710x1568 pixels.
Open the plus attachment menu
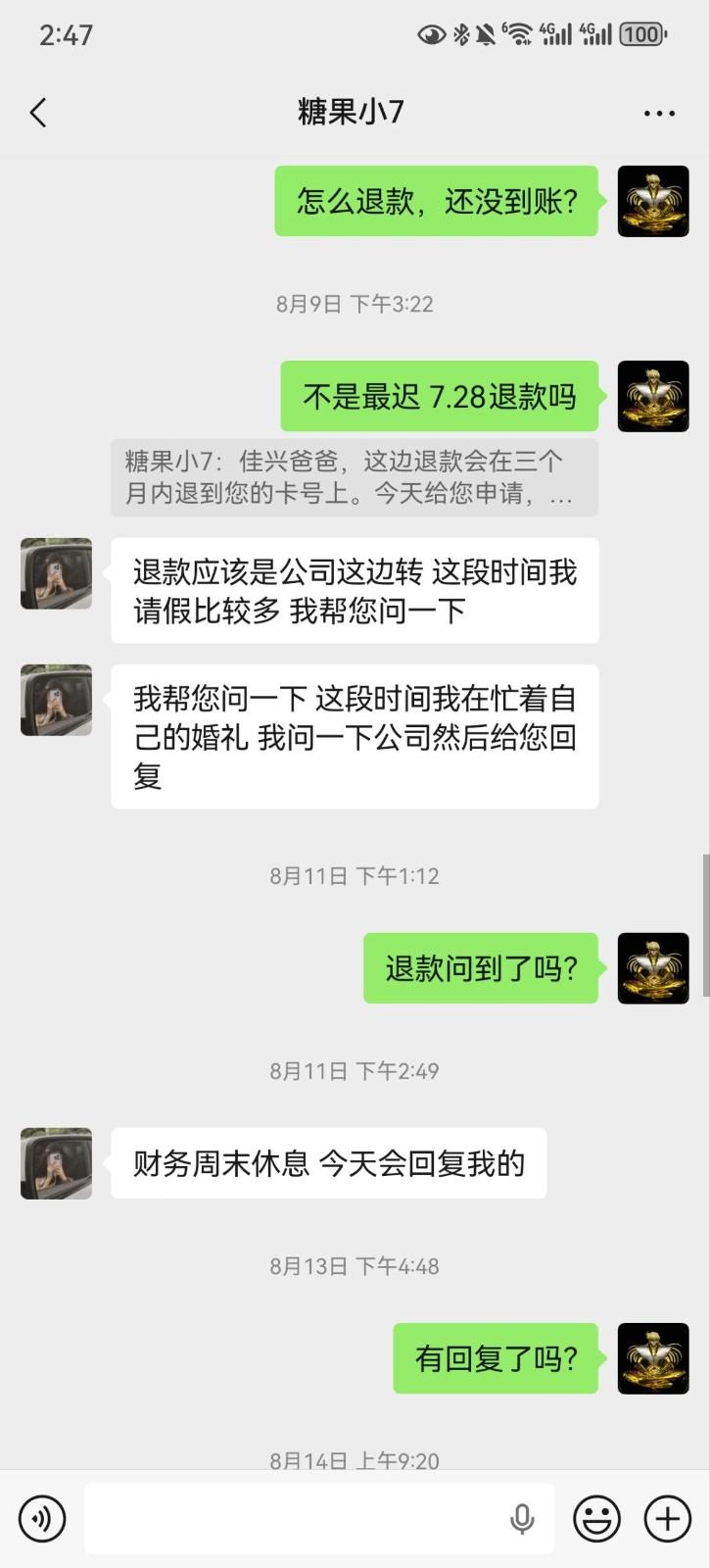[x=667, y=1518]
